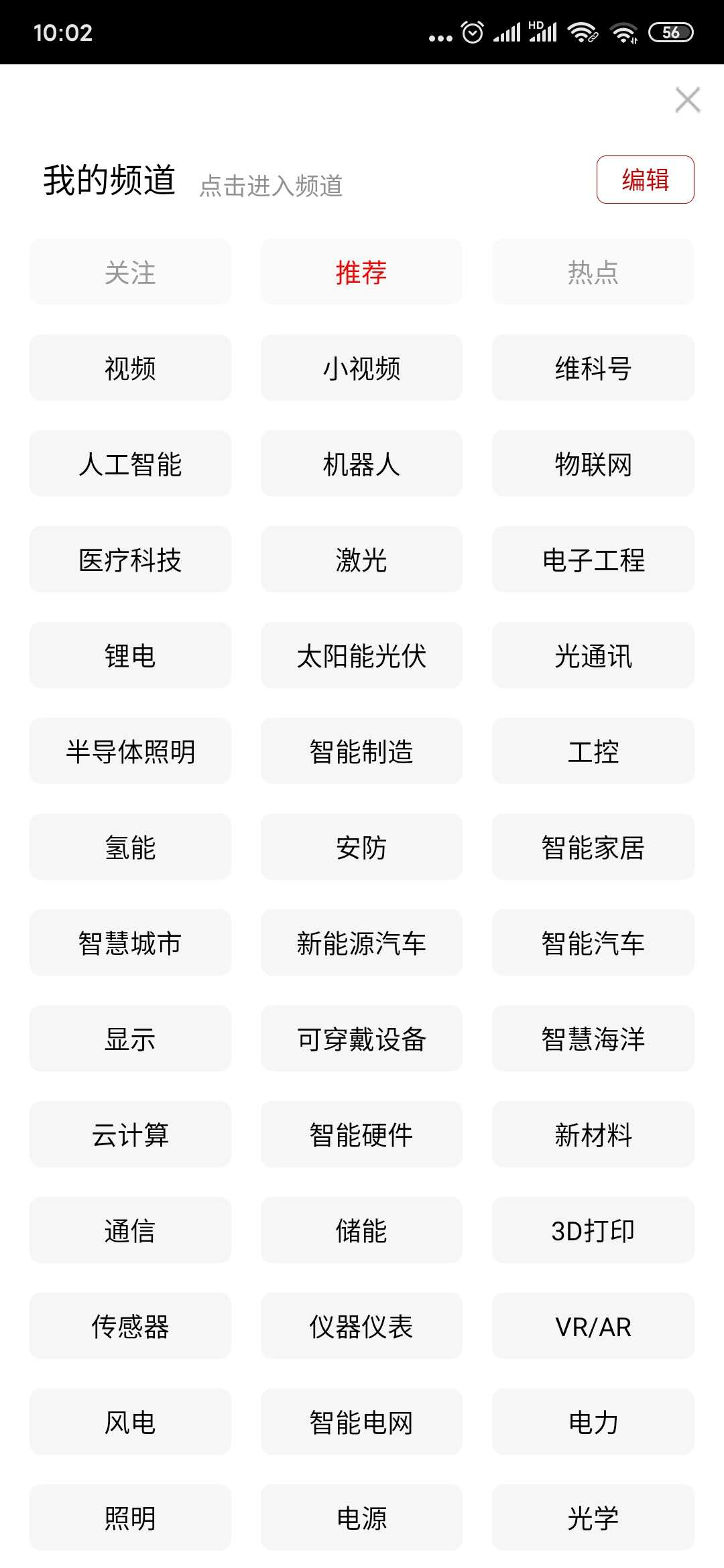The image size is (724, 1568).
Task: Open the 可穿戴设备 channel
Action: (361, 1039)
